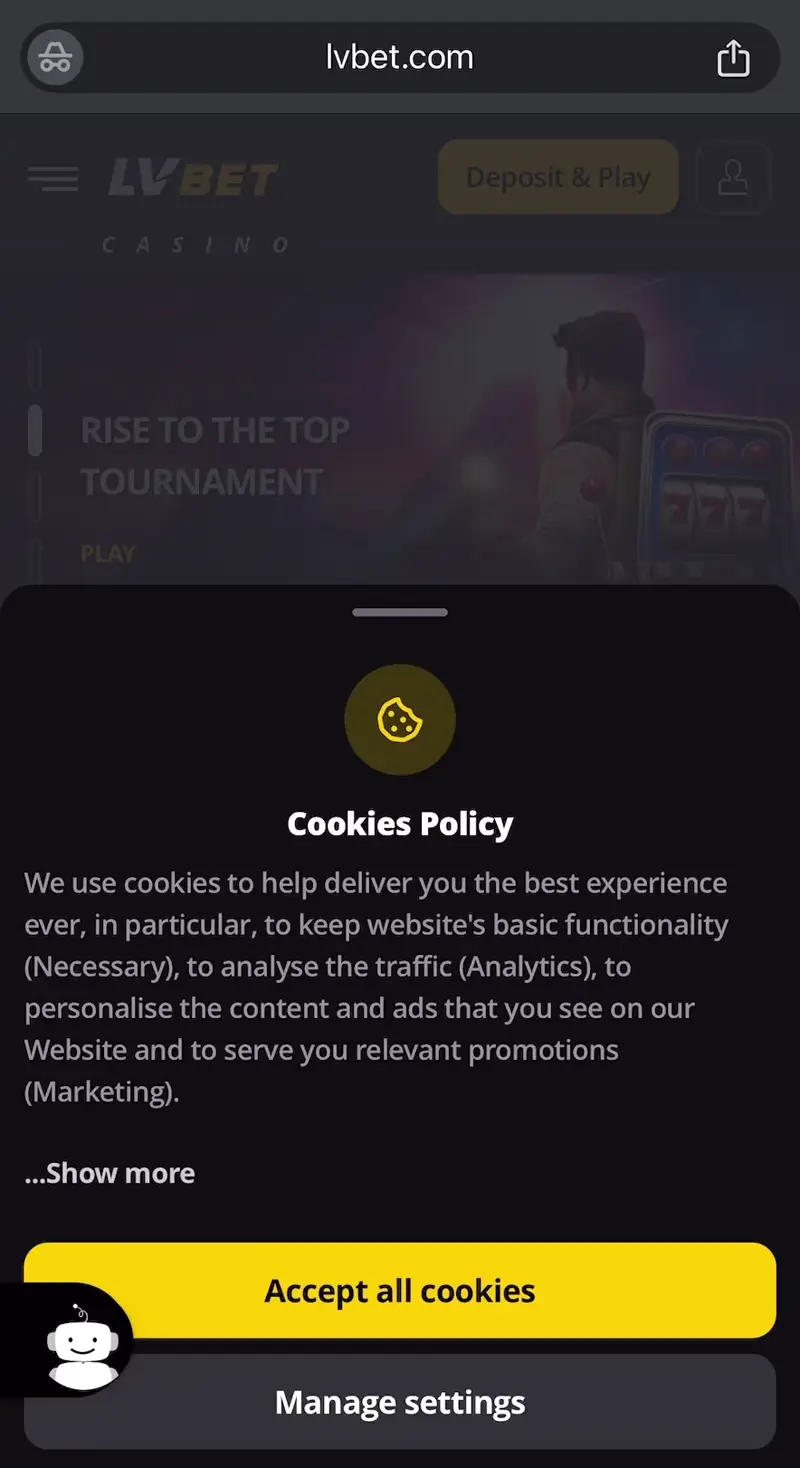
Task: Click the Deposit & Play button
Action: [x=558, y=177]
